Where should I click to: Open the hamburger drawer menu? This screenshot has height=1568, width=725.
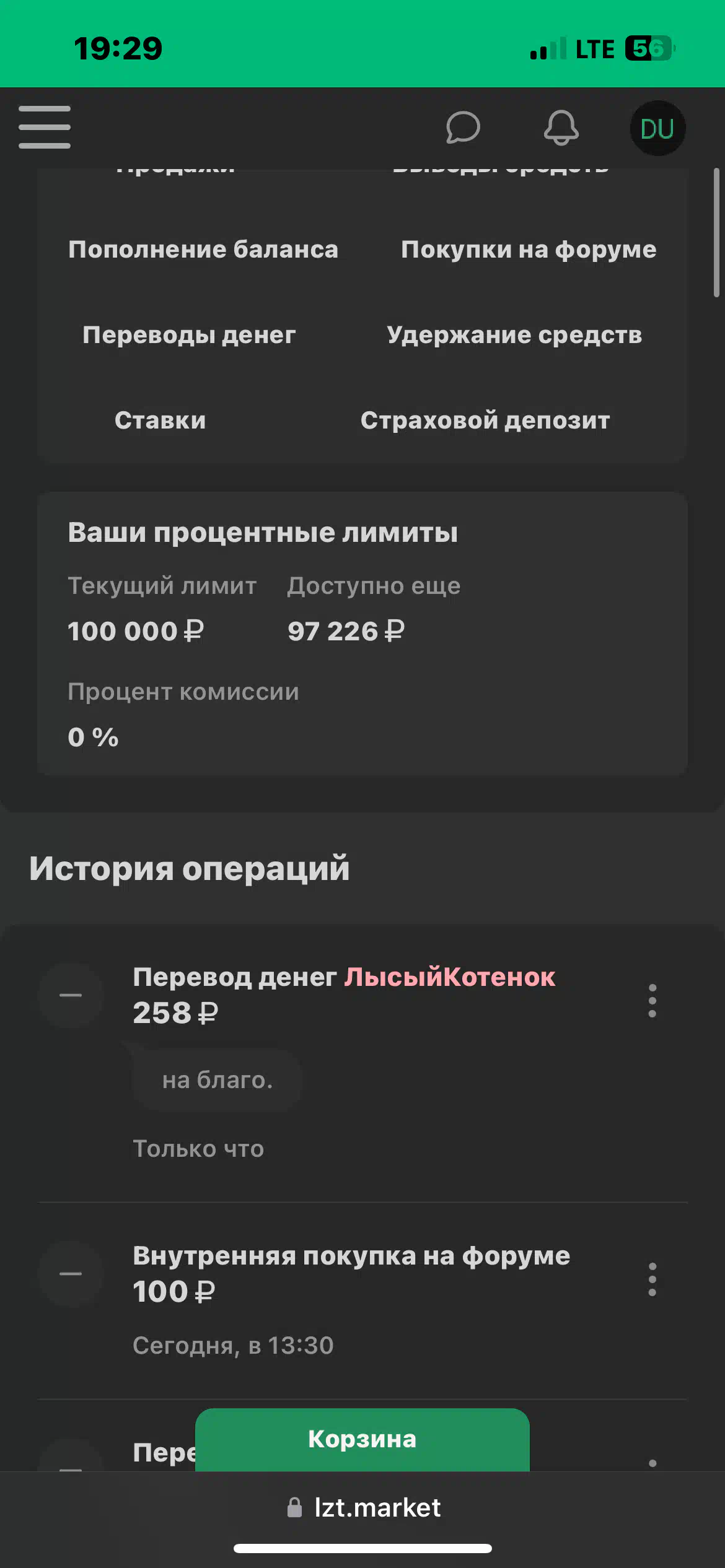click(45, 127)
